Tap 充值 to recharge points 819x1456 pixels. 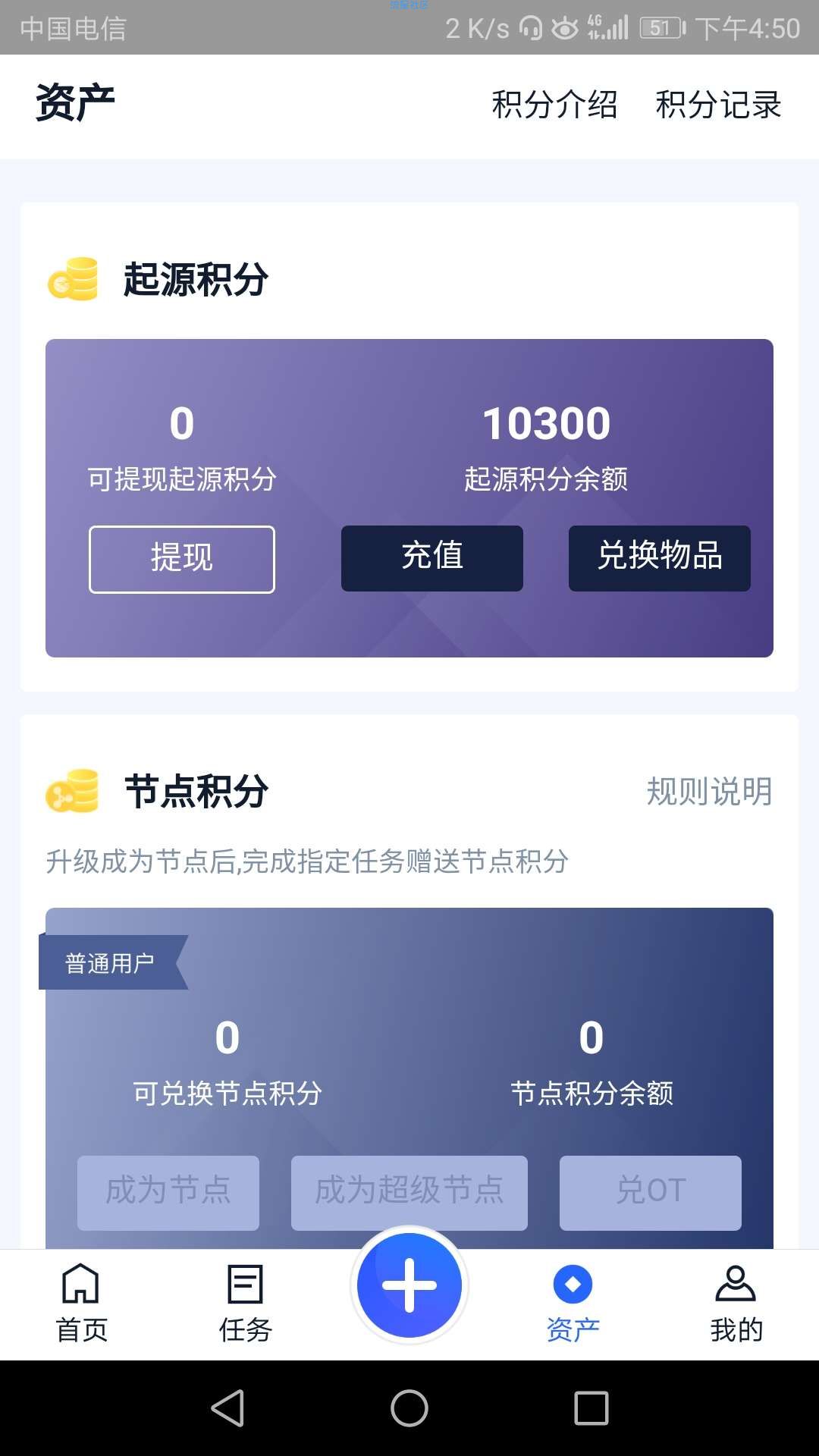click(432, 558)
